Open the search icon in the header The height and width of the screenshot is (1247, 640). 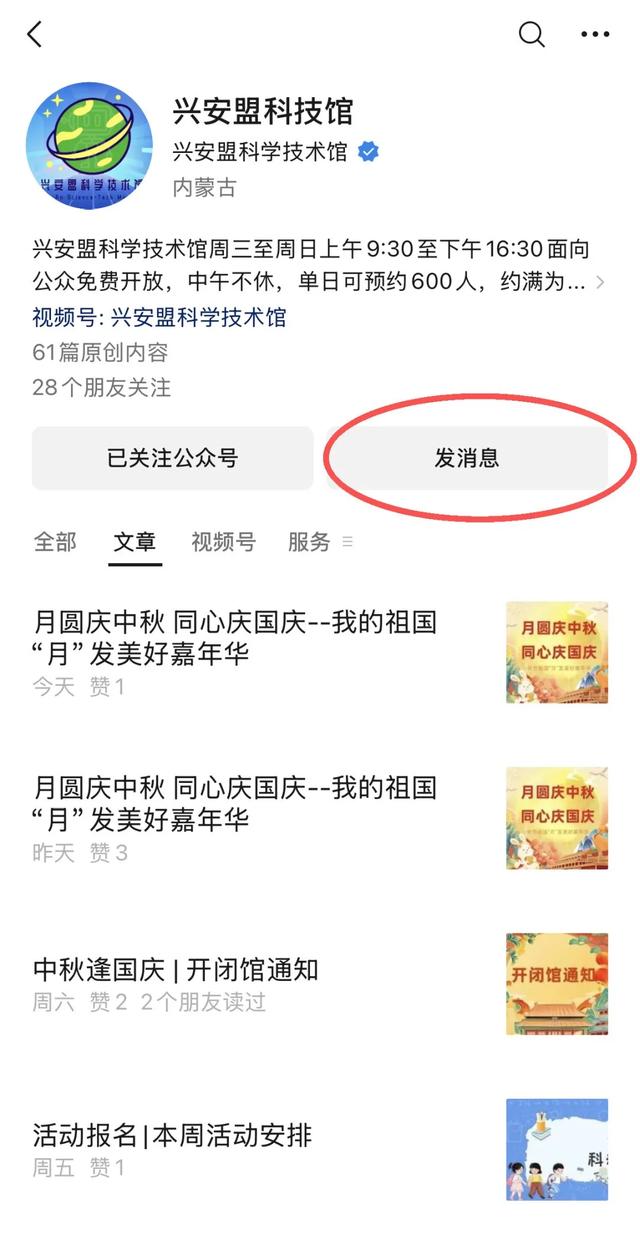pyautogui.click(x=531, y=35)
